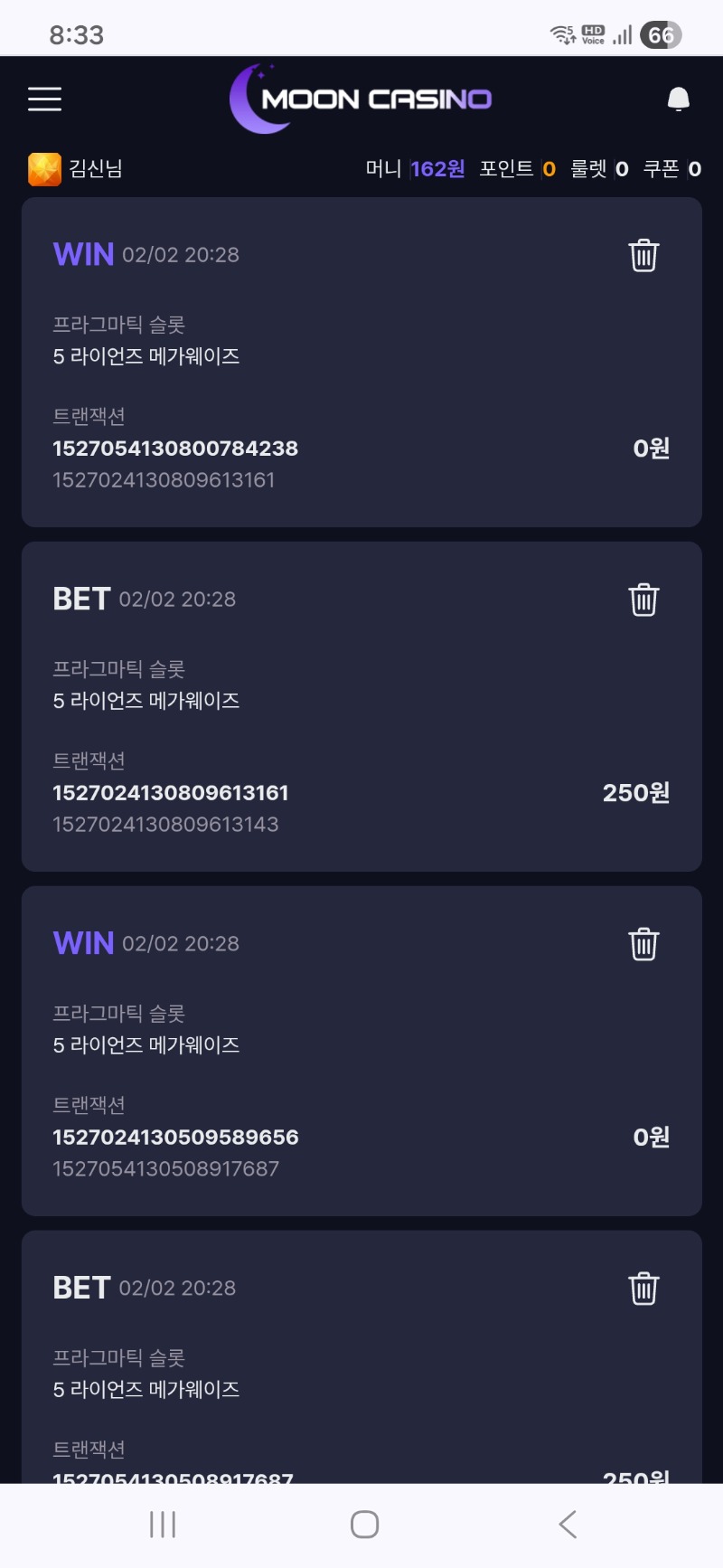Click the battery indicator showing 66
The height and width of the screenshot is (1568, 723).
660,35
